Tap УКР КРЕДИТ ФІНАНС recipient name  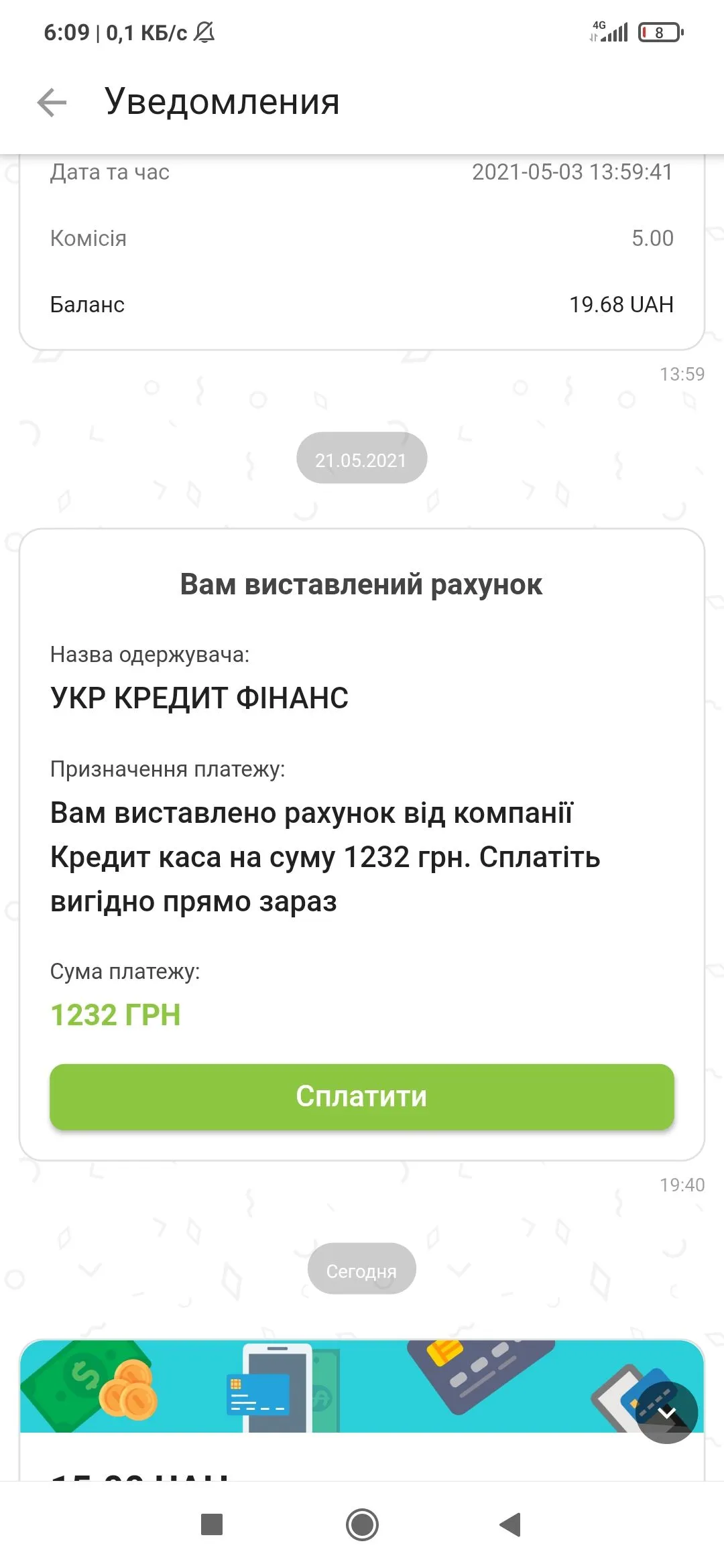198,698
